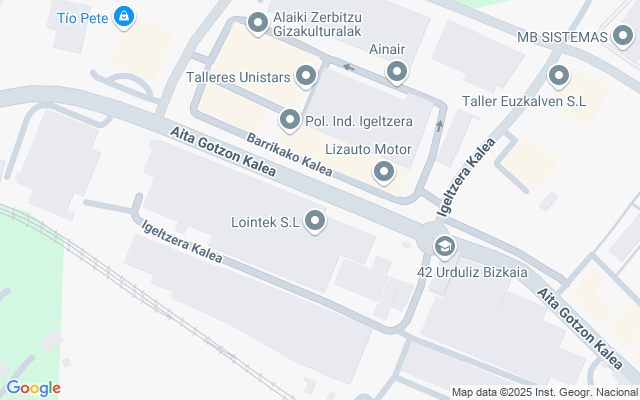
Task: Tap the Pol. Ind. Igeltzera marker
Action: pos(290,122)
